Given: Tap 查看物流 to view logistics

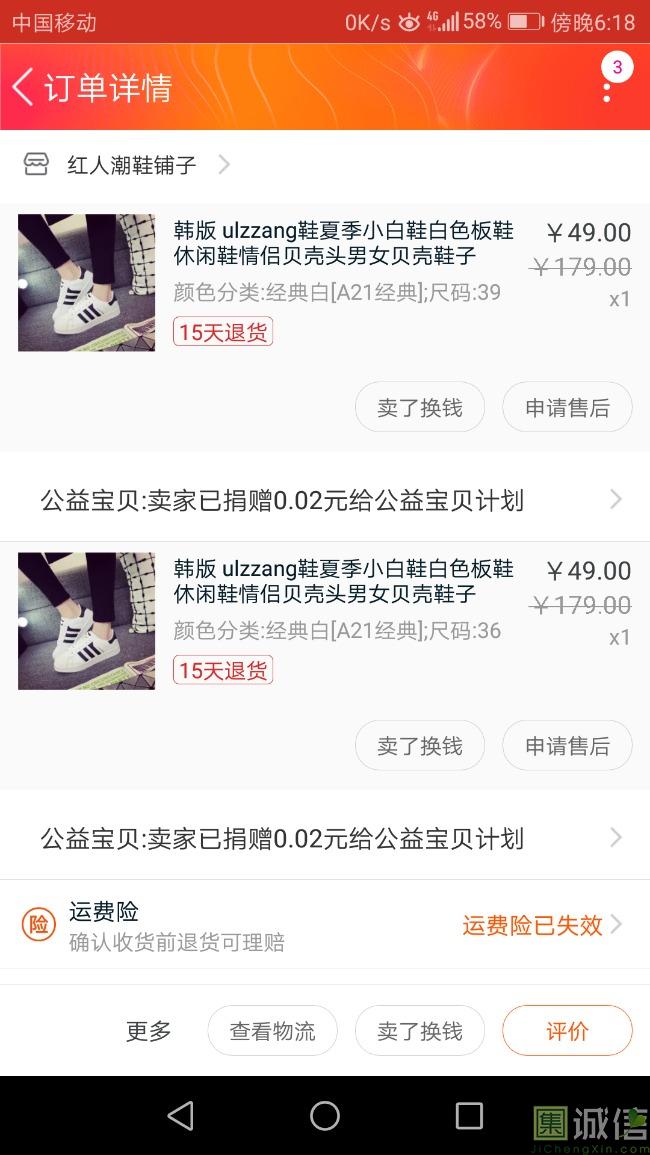Looking at the screenshot, I should (x=273, y=1031).
